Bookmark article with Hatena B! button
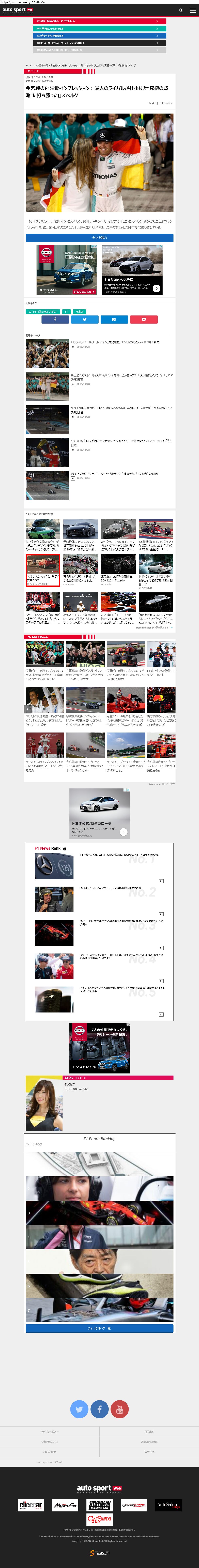The image size is (199, 1568). point(114,319)
